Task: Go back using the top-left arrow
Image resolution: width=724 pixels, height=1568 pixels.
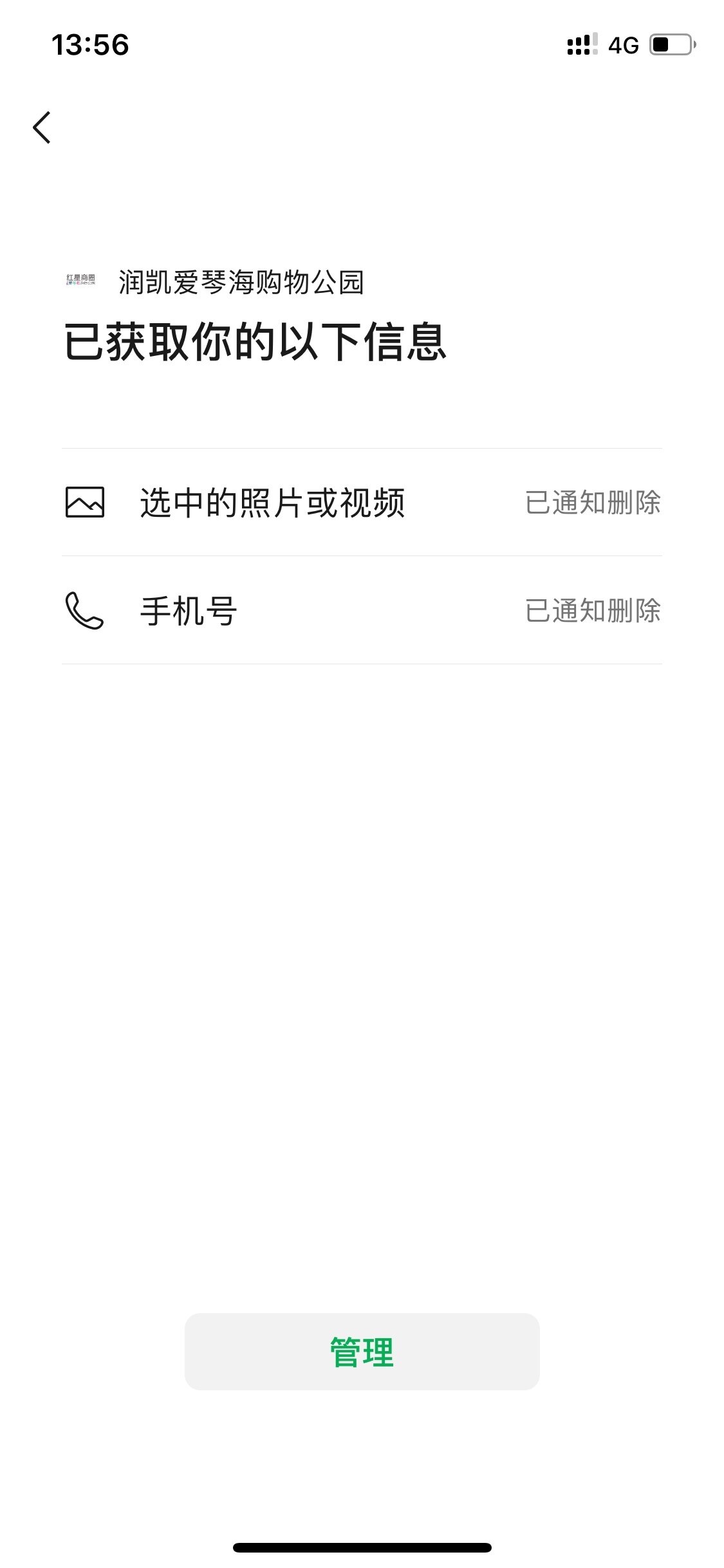Action: tap(42, 127)
